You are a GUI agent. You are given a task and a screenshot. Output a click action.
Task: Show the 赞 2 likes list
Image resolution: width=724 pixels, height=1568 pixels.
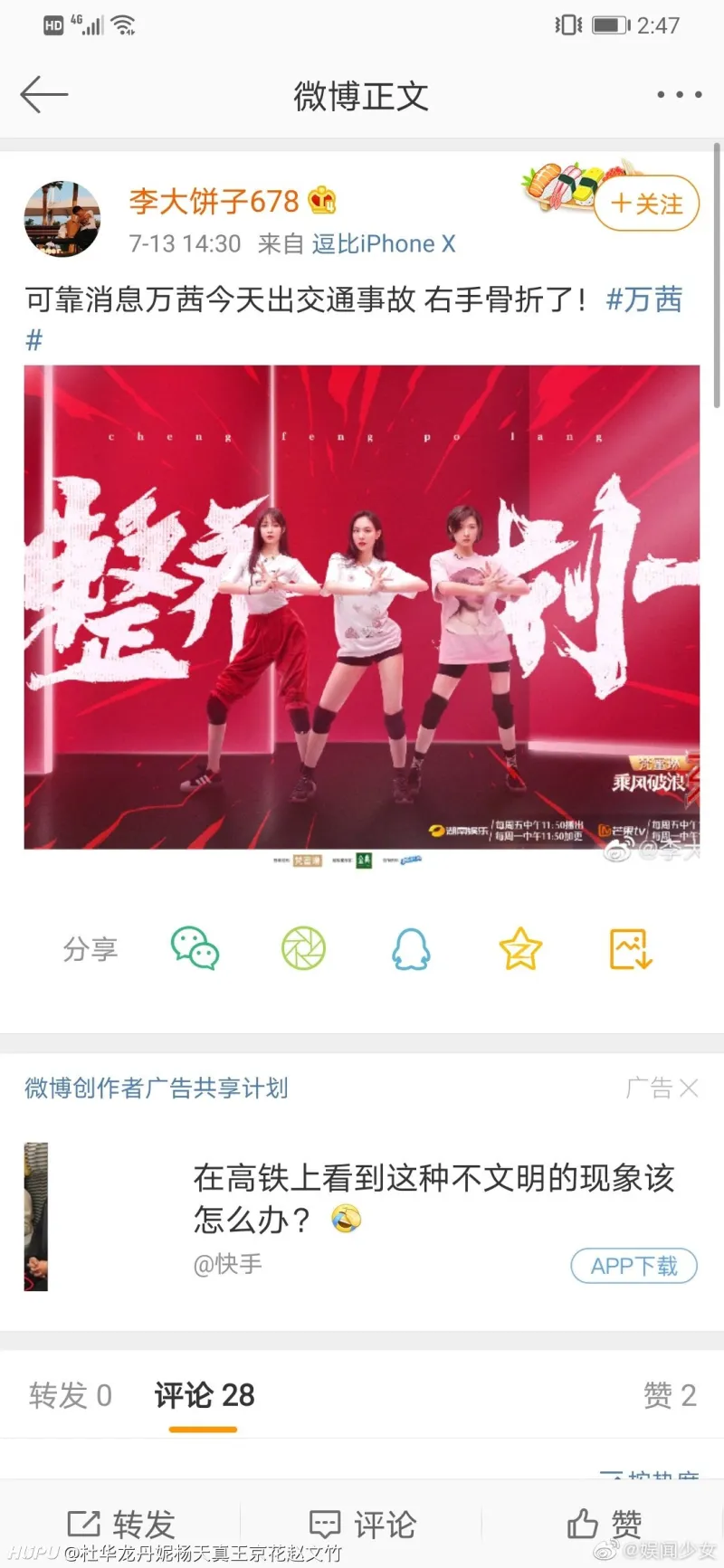(x=669, y=1395)
